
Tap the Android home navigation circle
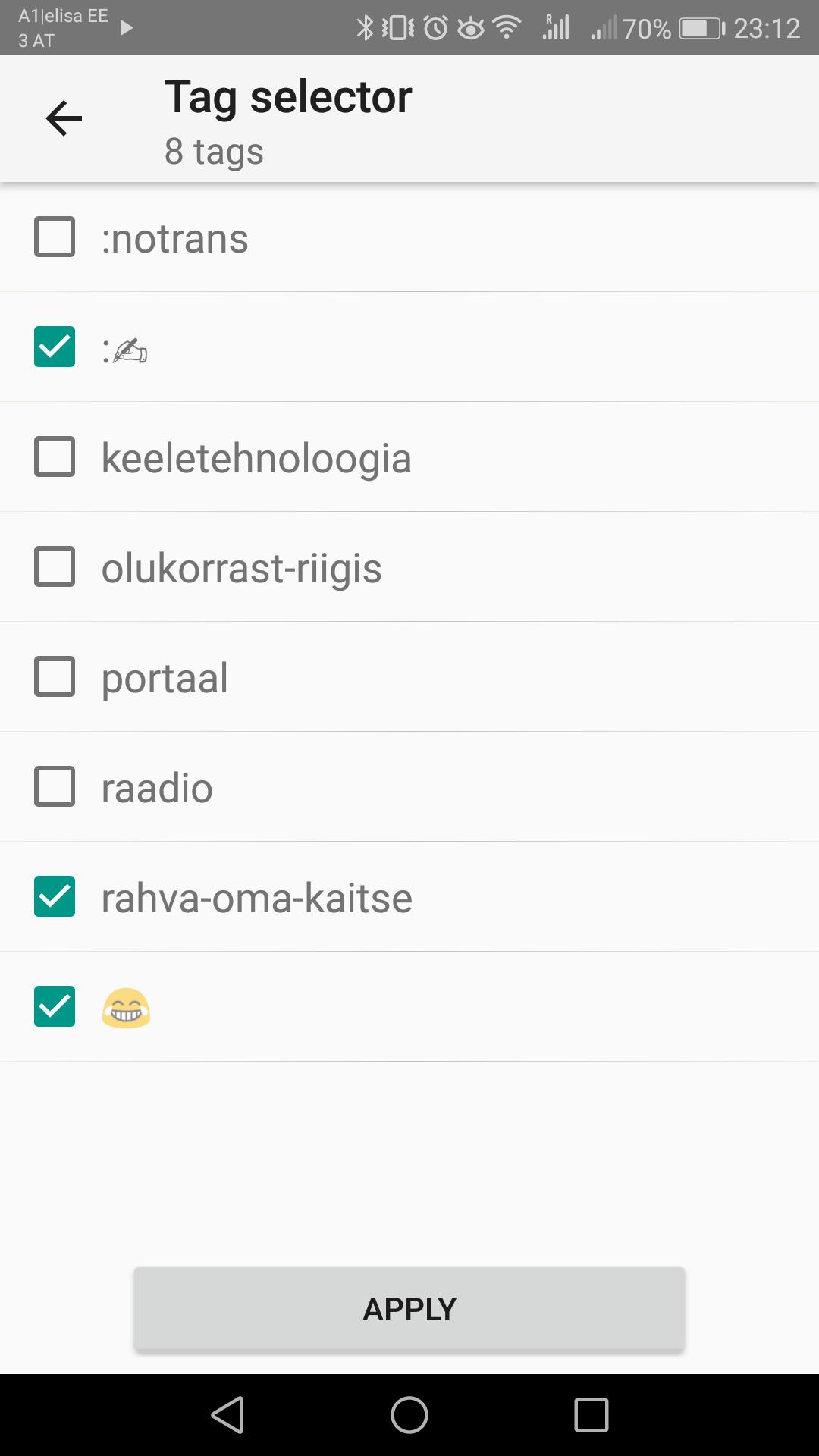(x=409, y=1414)
